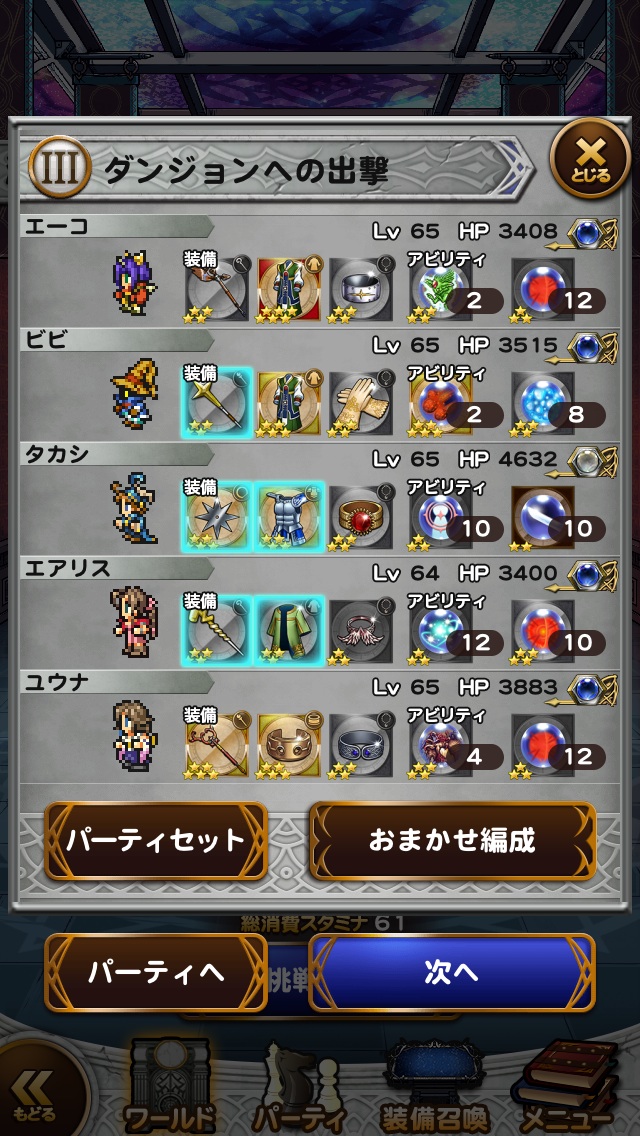Open the メニュー tab
Screen dimensions: 640x1136
coord(566,1092)
